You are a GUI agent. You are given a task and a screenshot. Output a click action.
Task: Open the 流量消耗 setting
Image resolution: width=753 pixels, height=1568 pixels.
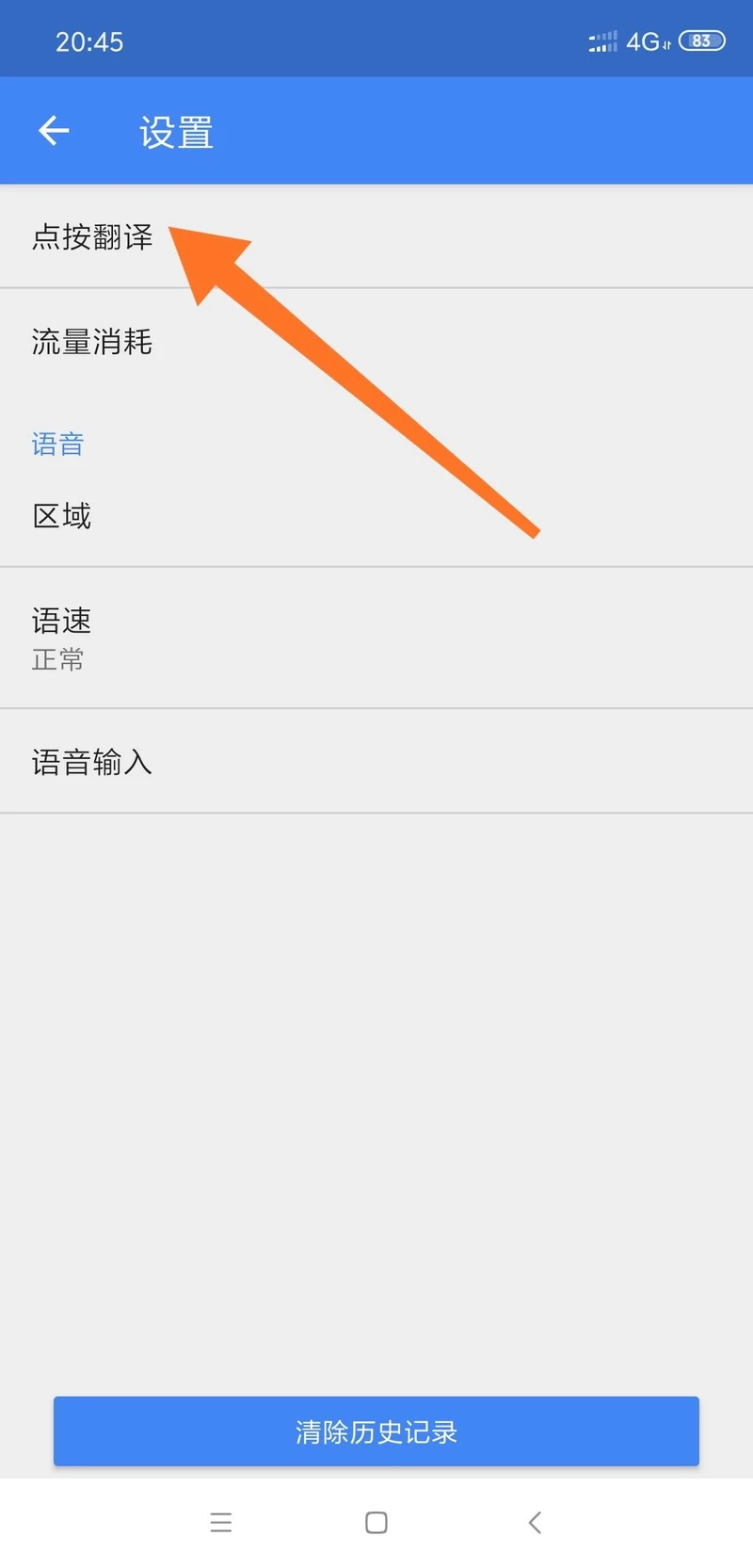376,341
